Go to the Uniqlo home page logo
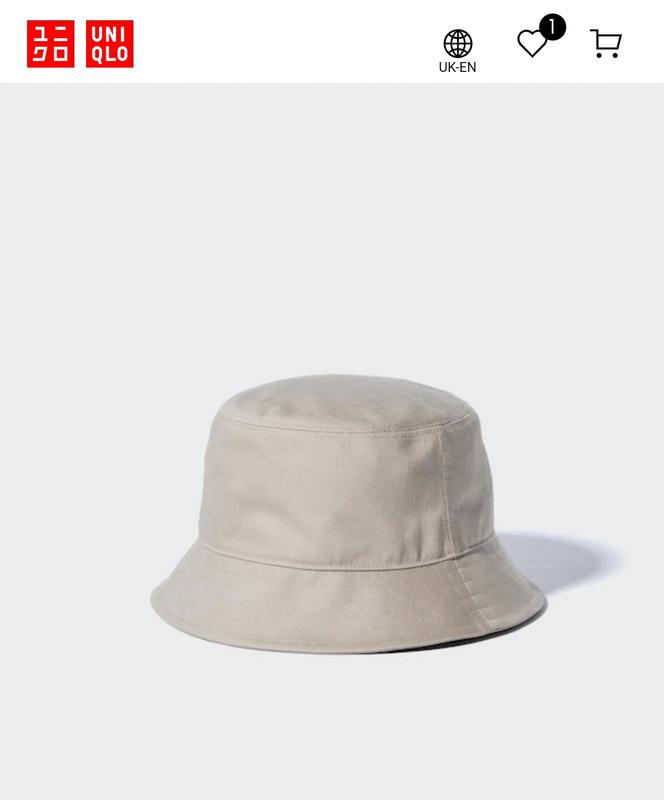Viewport: 664px width, 800px height. coord(80,44)
